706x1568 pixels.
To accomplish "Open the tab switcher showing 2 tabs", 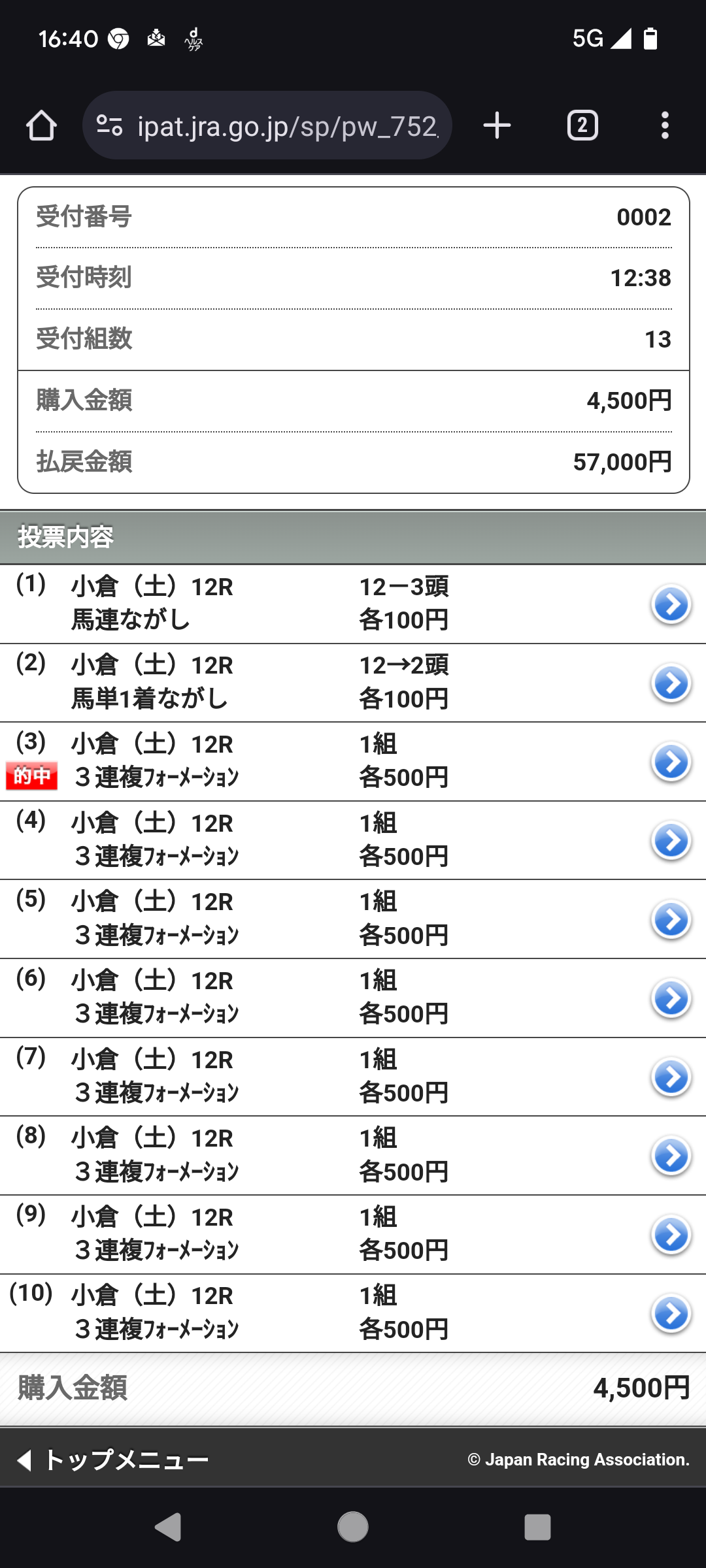I will [x=582, y=125].
